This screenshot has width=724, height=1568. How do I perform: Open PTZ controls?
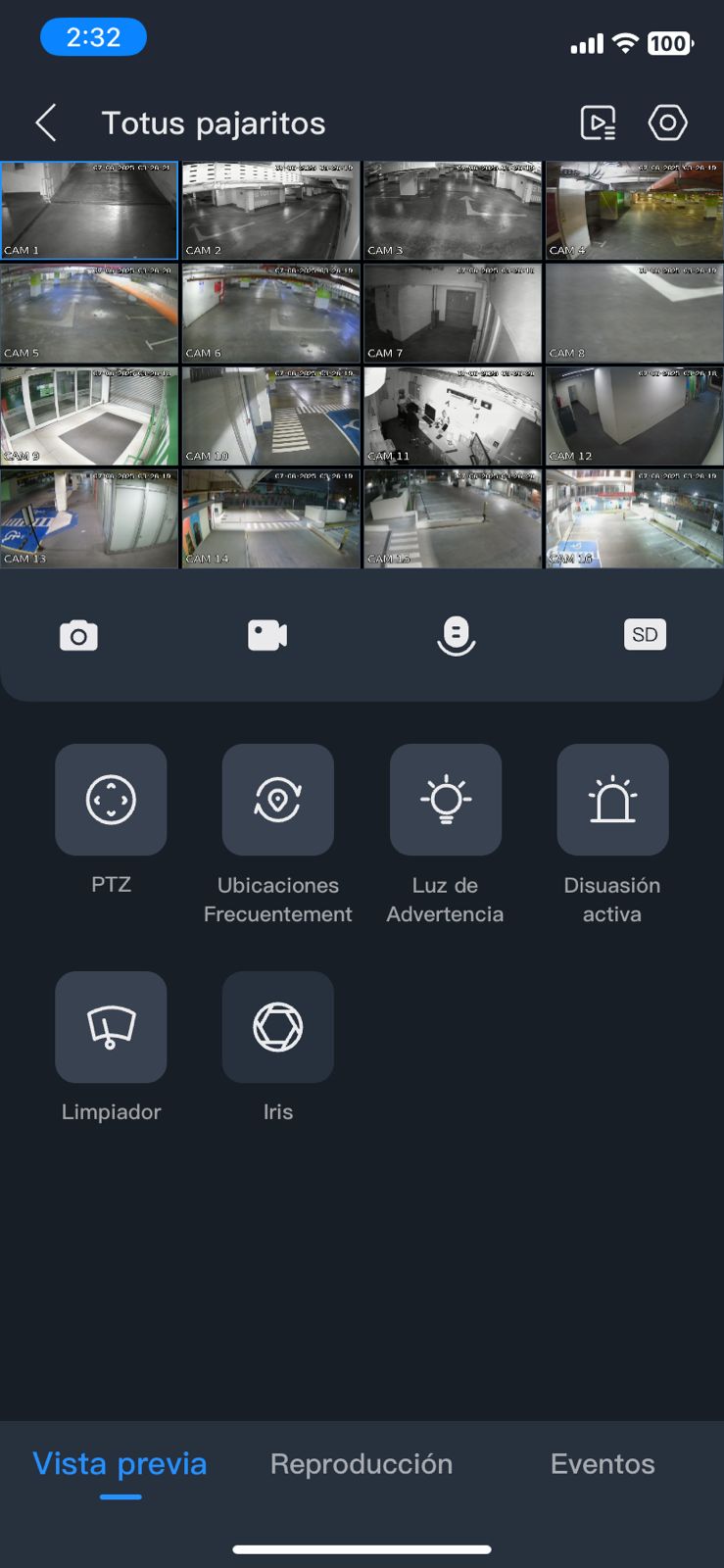pyautogui.click(x=111, y=800)
